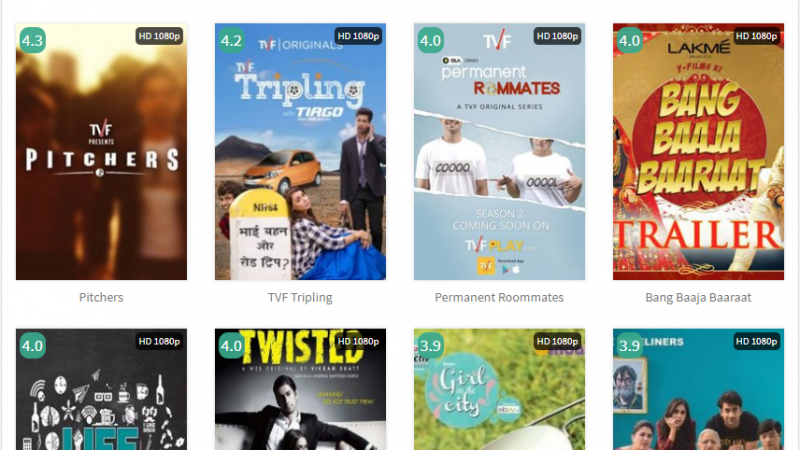Open the Liners poster rated 3.9
Viewport: 800px width, 450px height.
click(x=698, y=390)
